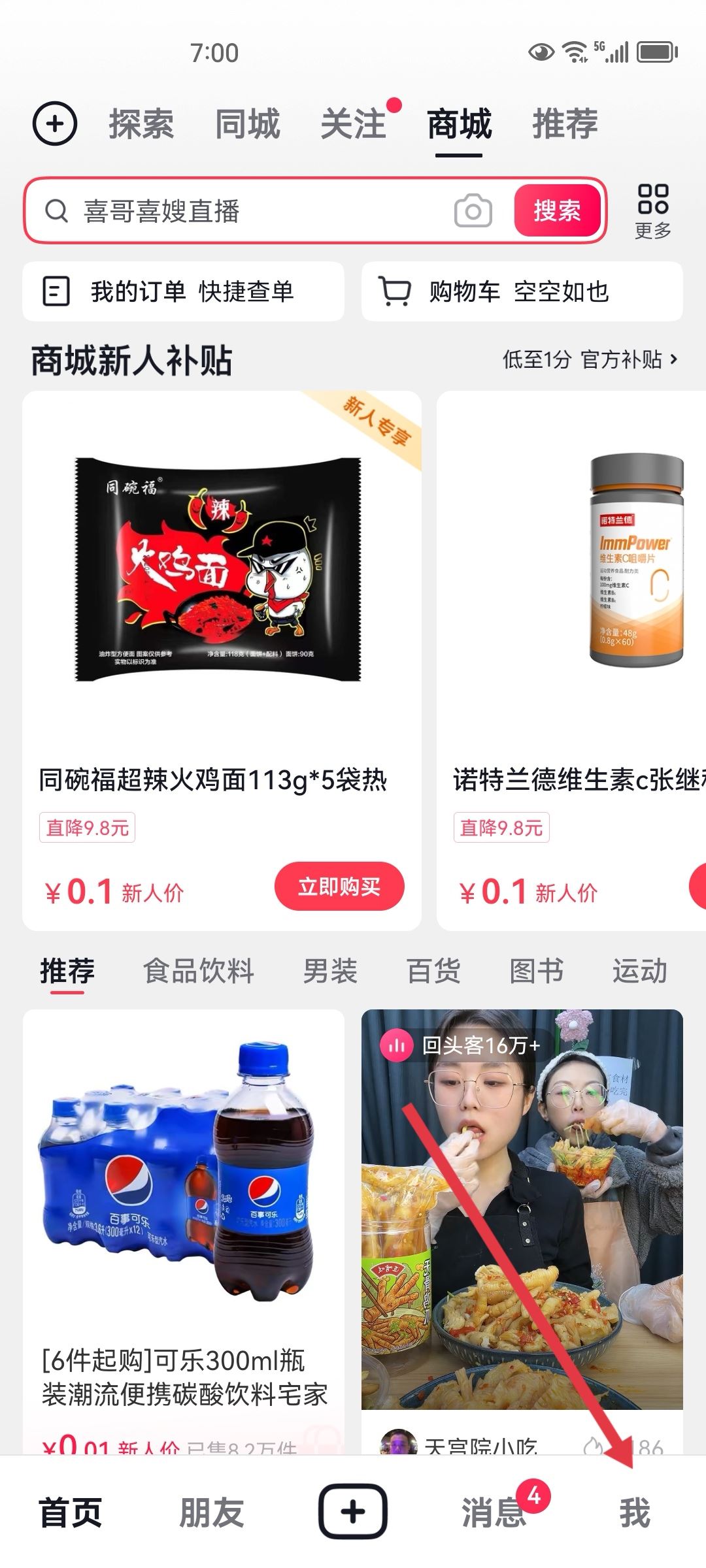
Task: Select the 食品饮料 category tab
Action: pos(200,972)
